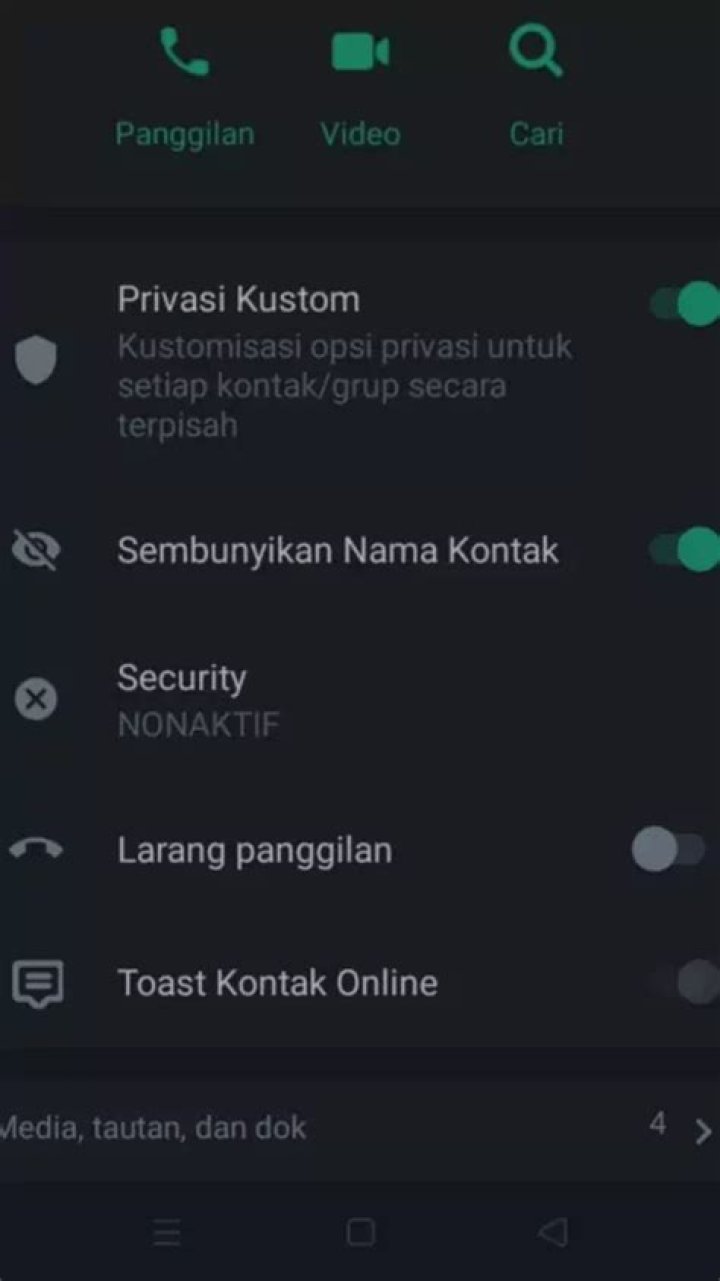Tap the system home button

tap(360, 1232)
